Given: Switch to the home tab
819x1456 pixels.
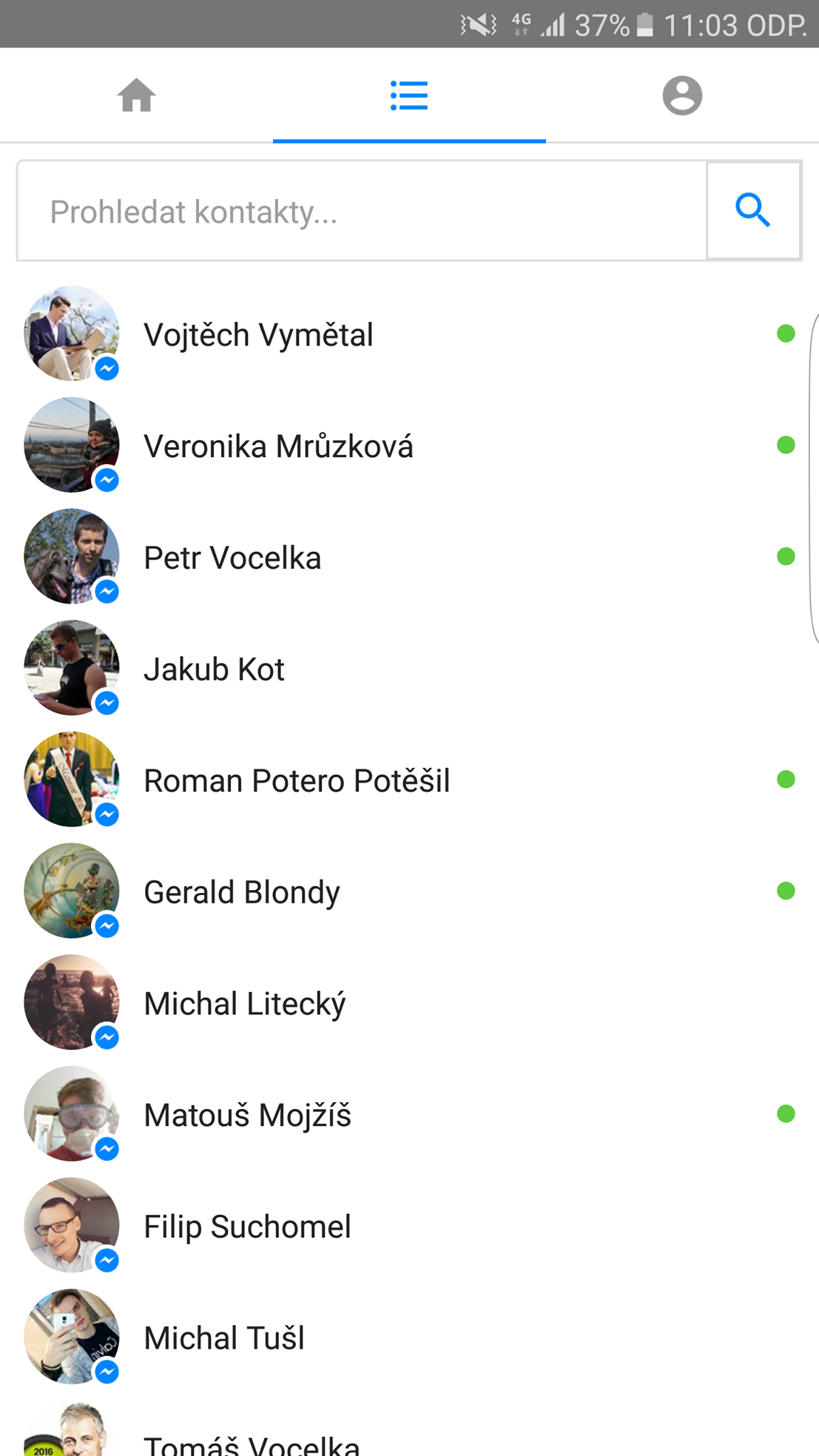Looking at the screenshot, I should point(136,96).
